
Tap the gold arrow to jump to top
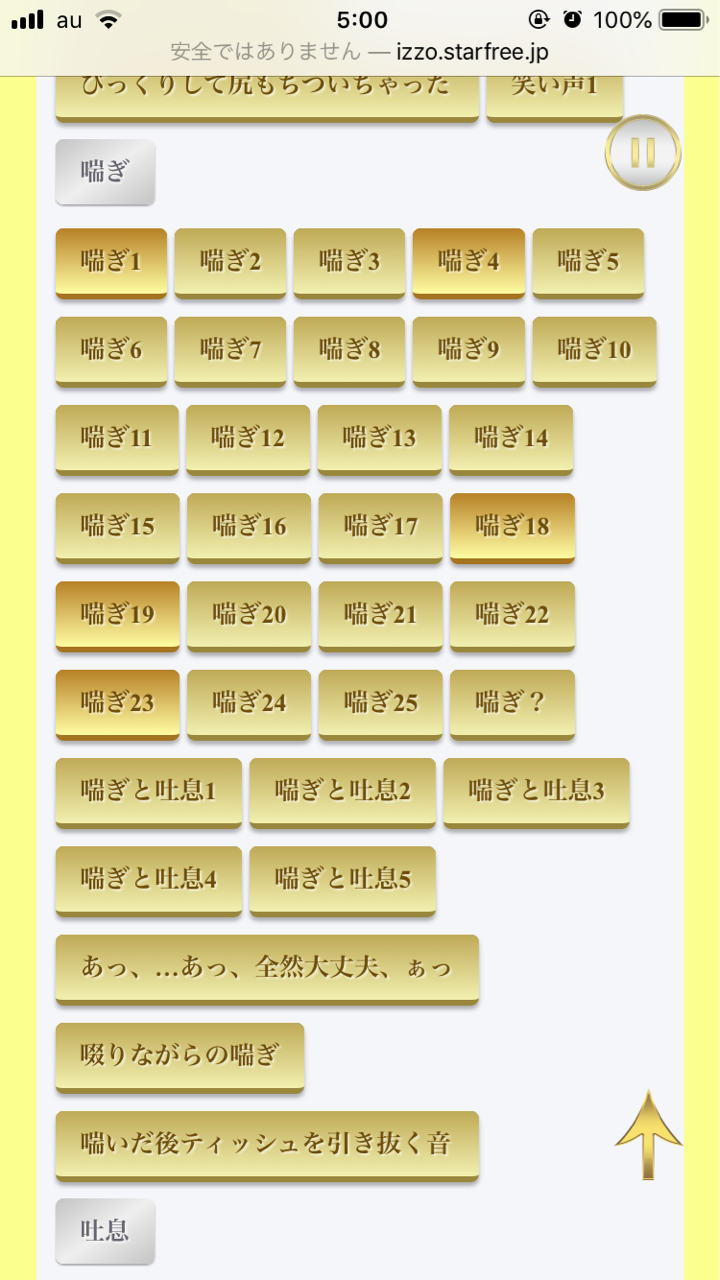(649, 1135)
